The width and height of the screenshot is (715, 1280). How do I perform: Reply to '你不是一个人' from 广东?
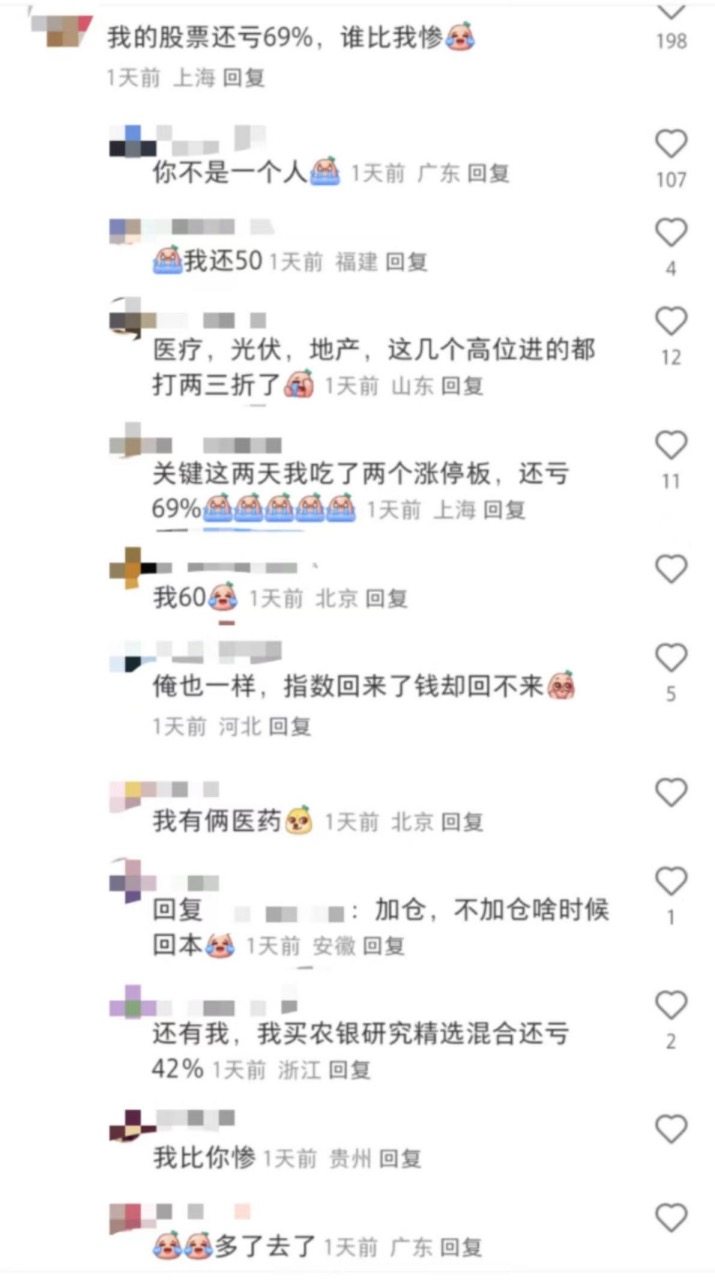pos(488,173)
